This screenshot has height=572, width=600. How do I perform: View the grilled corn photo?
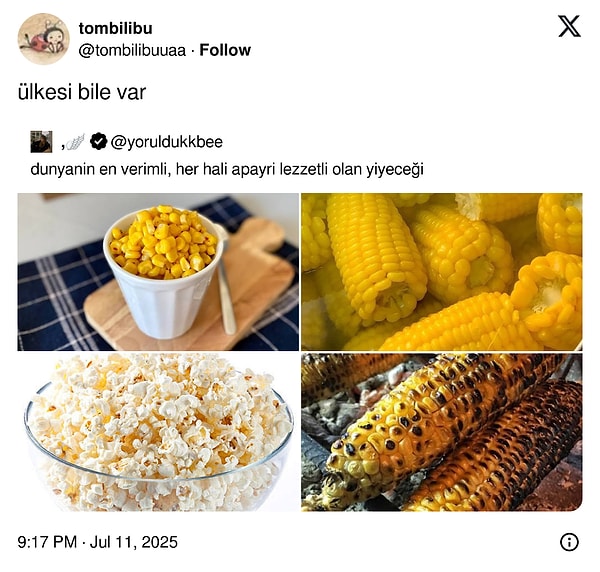tap(441, 432)
